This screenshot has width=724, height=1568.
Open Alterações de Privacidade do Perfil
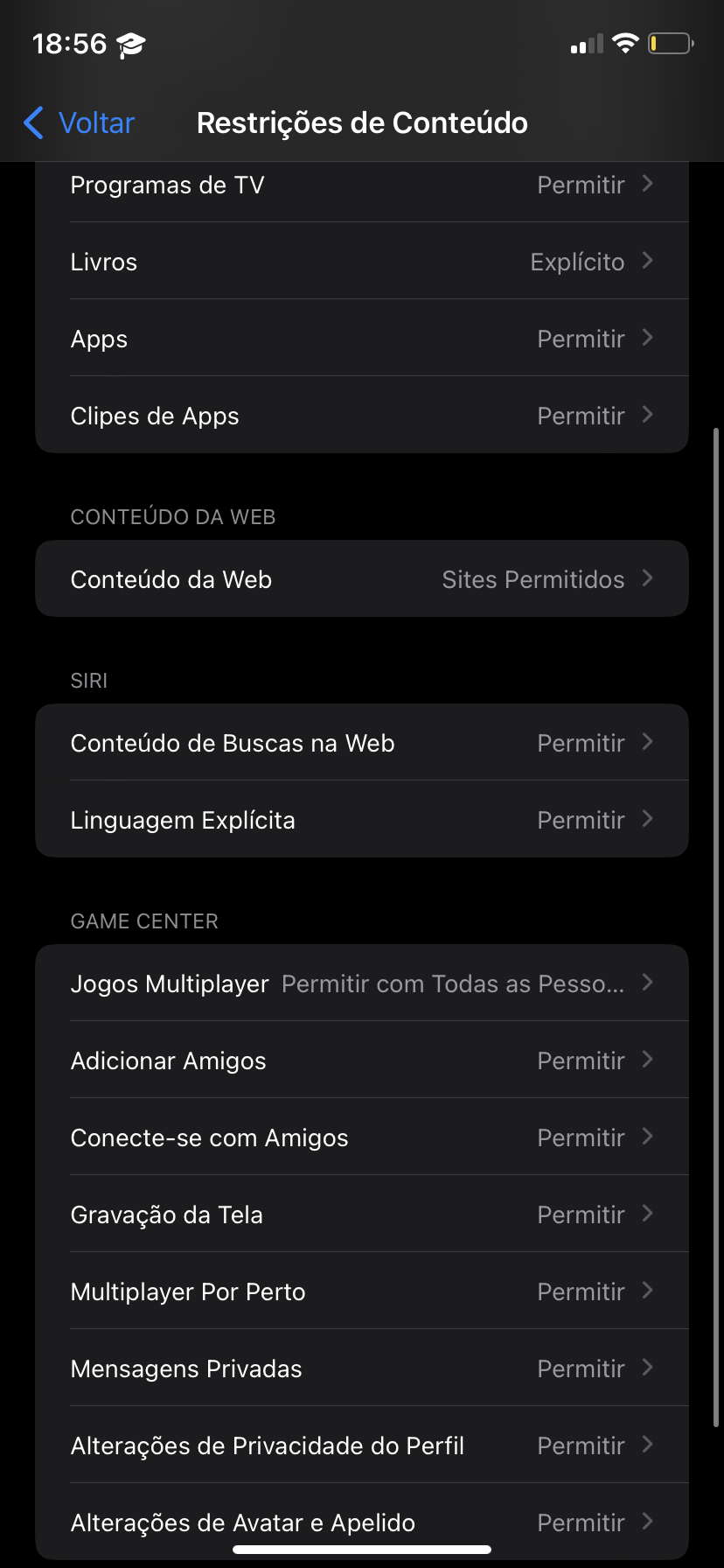(362, 1445)
